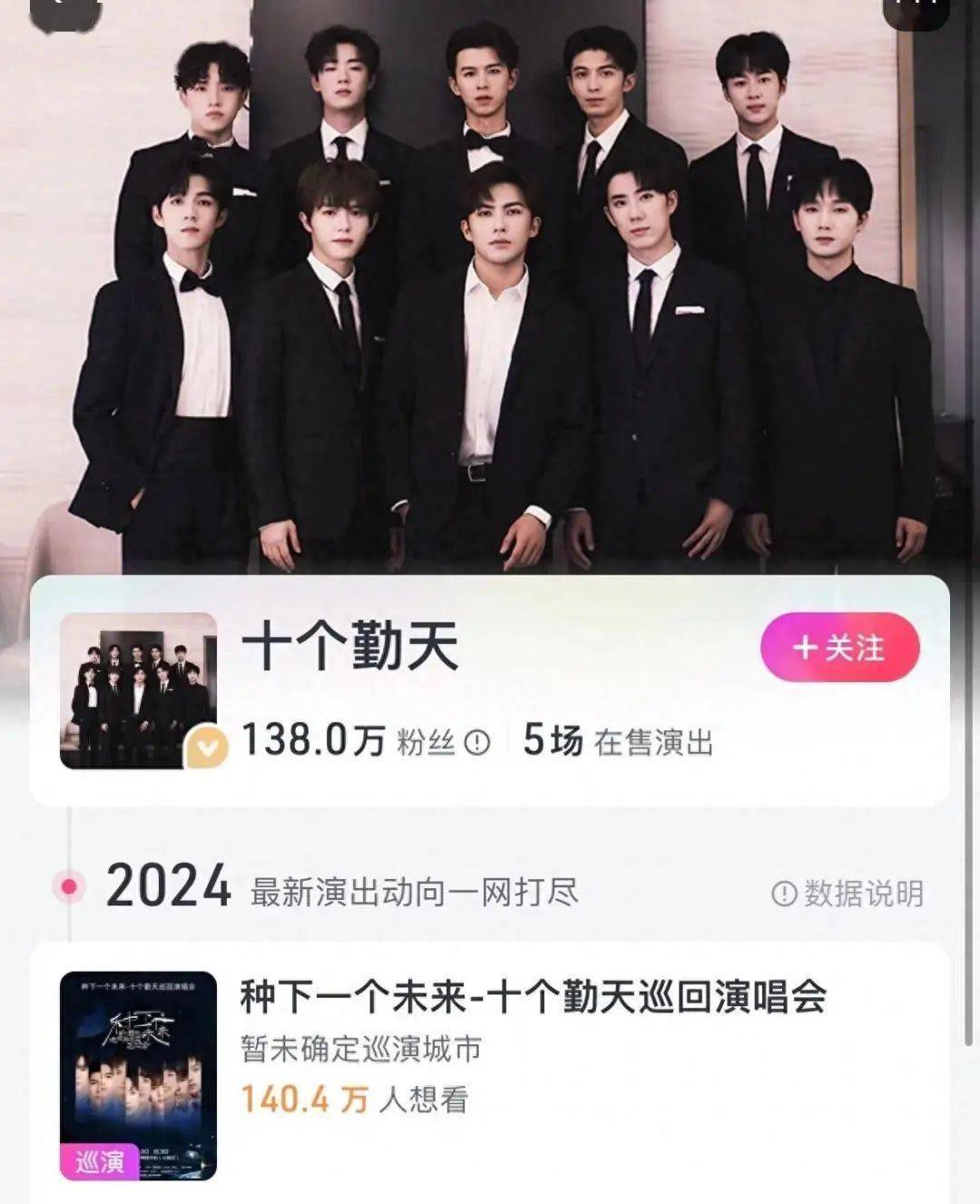
Task: Open the 5场 在售演出 list
Action: point(617,742)
